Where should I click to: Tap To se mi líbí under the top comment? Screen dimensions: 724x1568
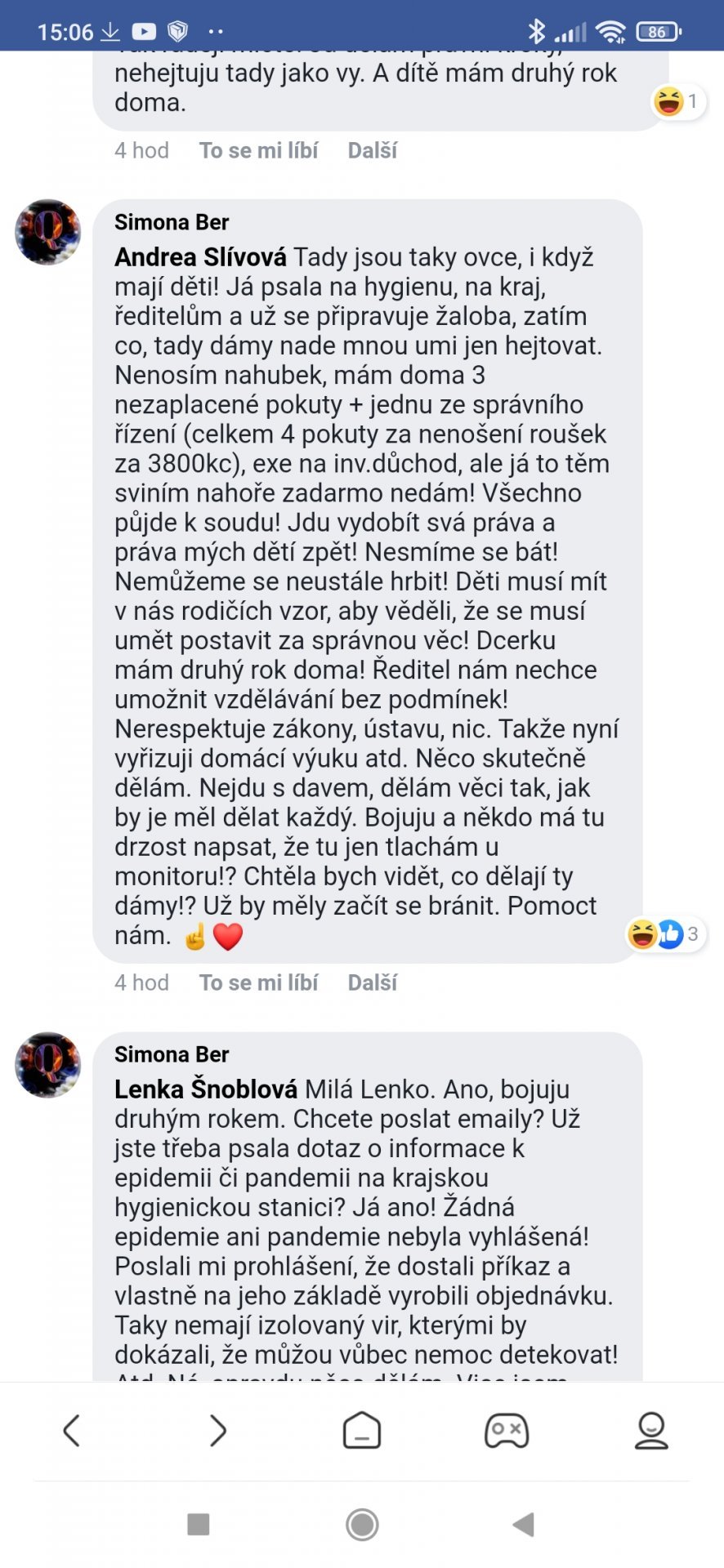coord(258,150)
